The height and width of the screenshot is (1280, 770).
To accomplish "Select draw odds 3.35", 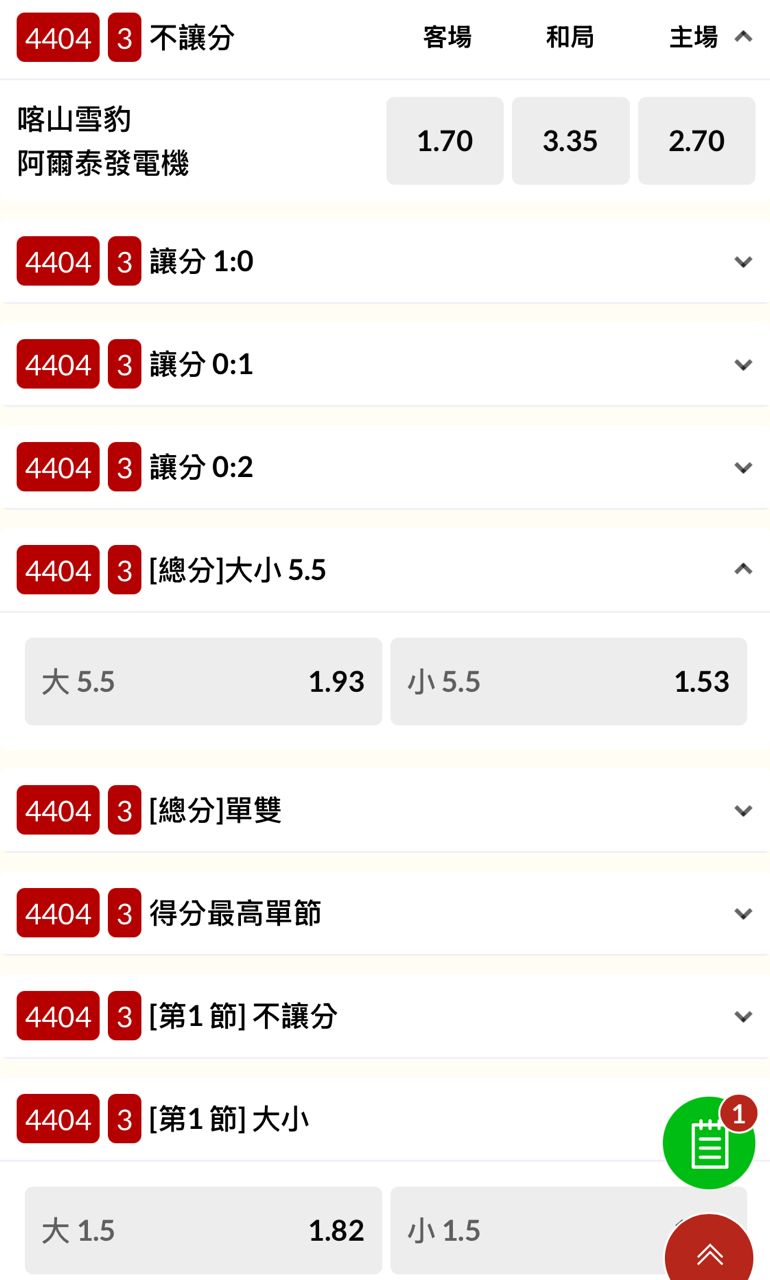I will click(570, 141).
